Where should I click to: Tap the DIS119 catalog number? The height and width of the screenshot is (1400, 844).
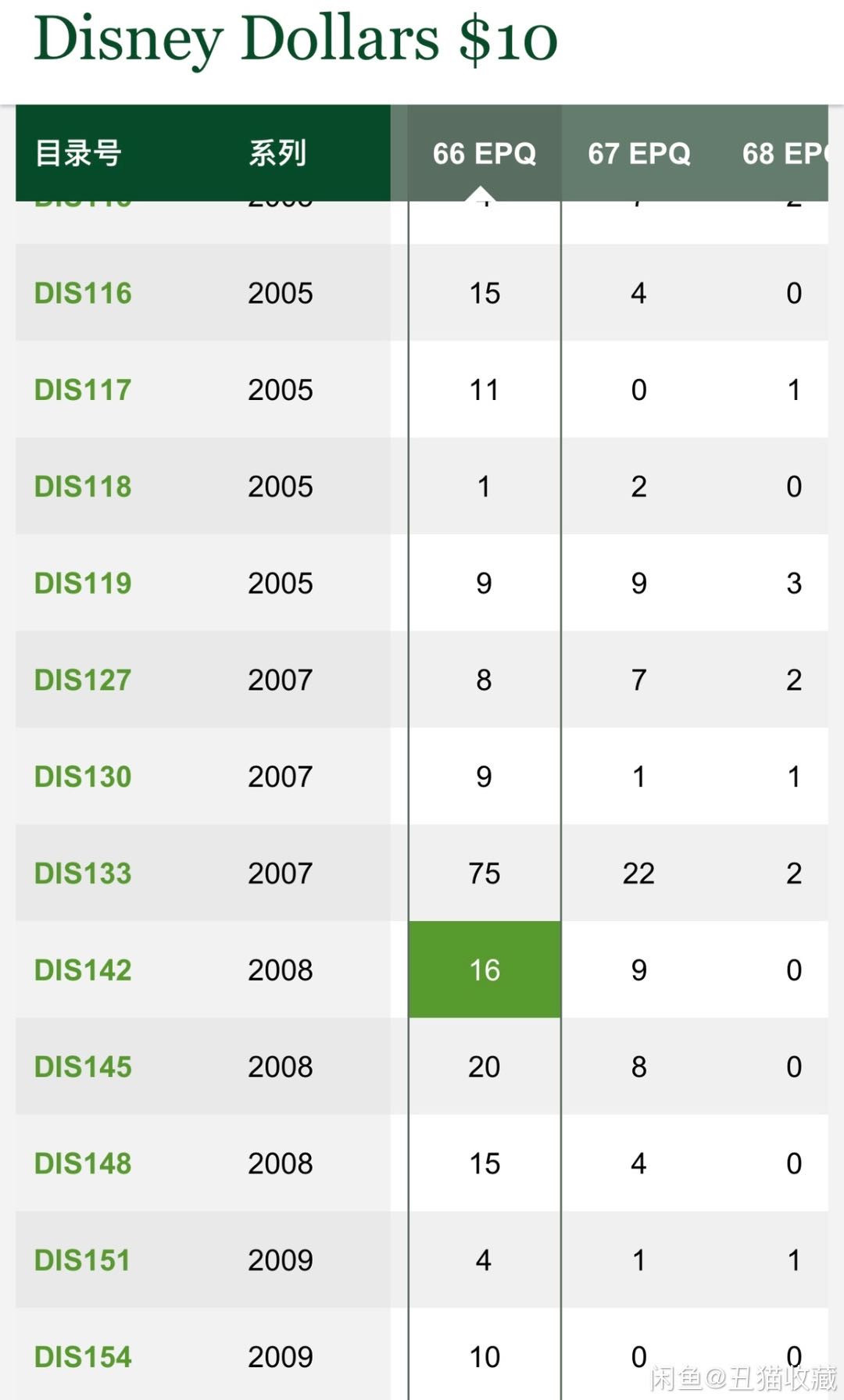[83, 584]
